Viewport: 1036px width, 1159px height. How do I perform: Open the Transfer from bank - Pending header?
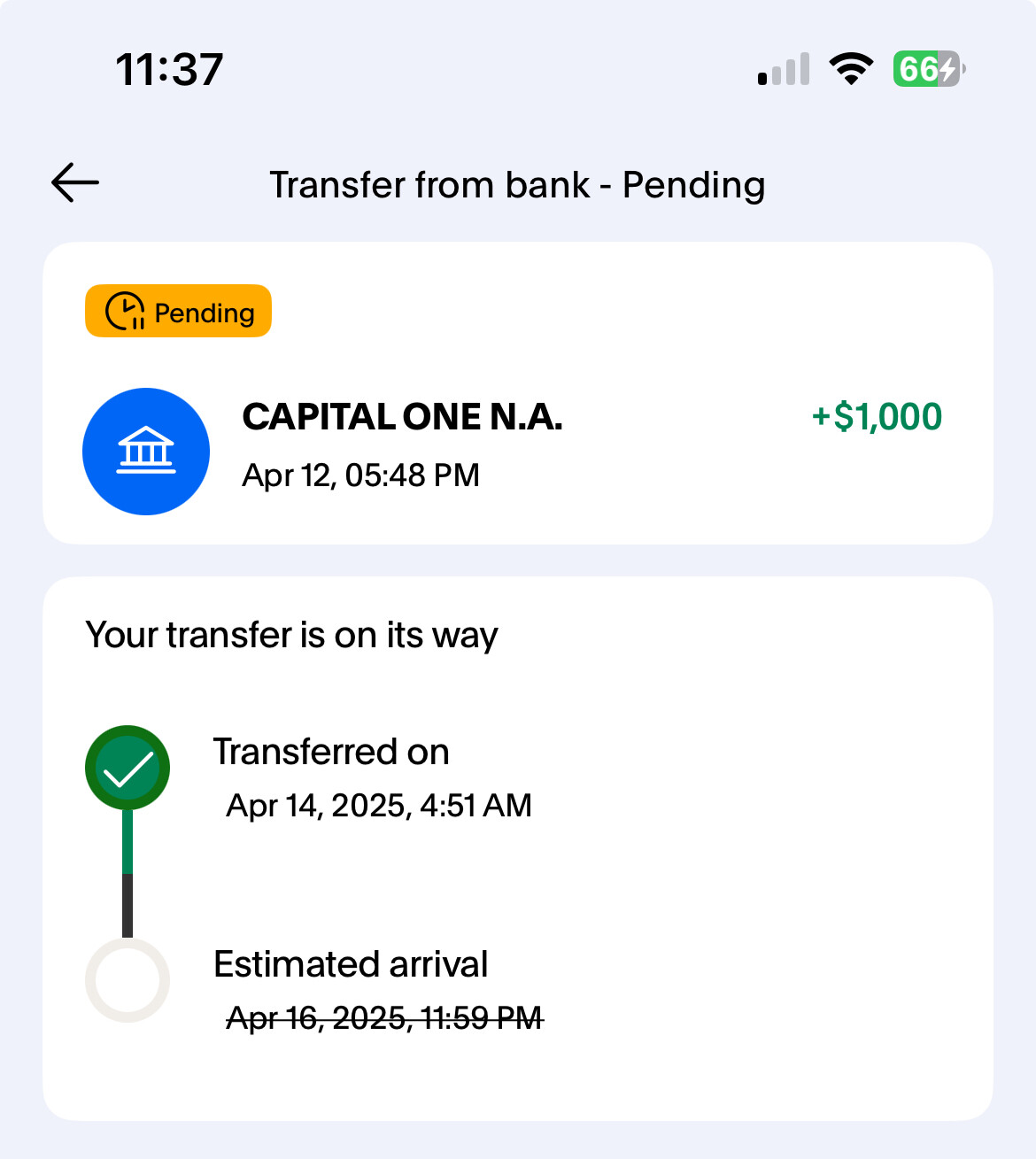(x=518, y=184)
